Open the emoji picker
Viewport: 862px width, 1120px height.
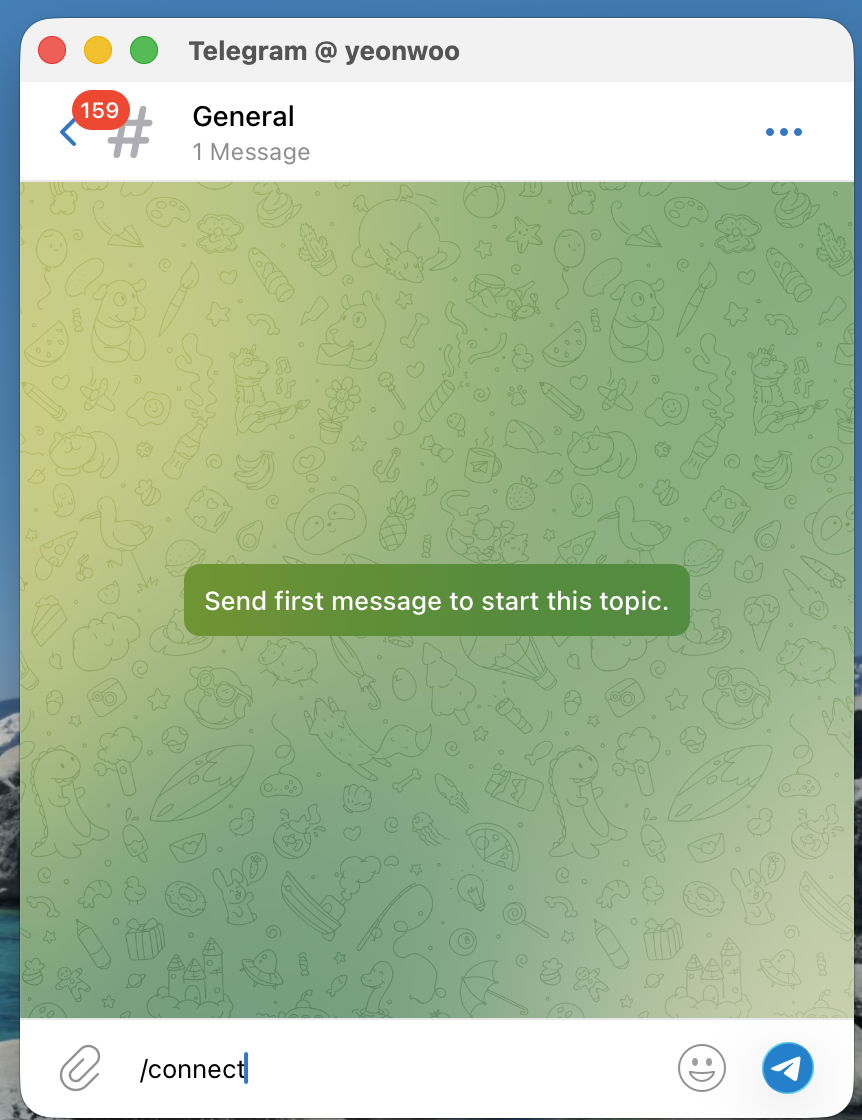click(701, 1069)
